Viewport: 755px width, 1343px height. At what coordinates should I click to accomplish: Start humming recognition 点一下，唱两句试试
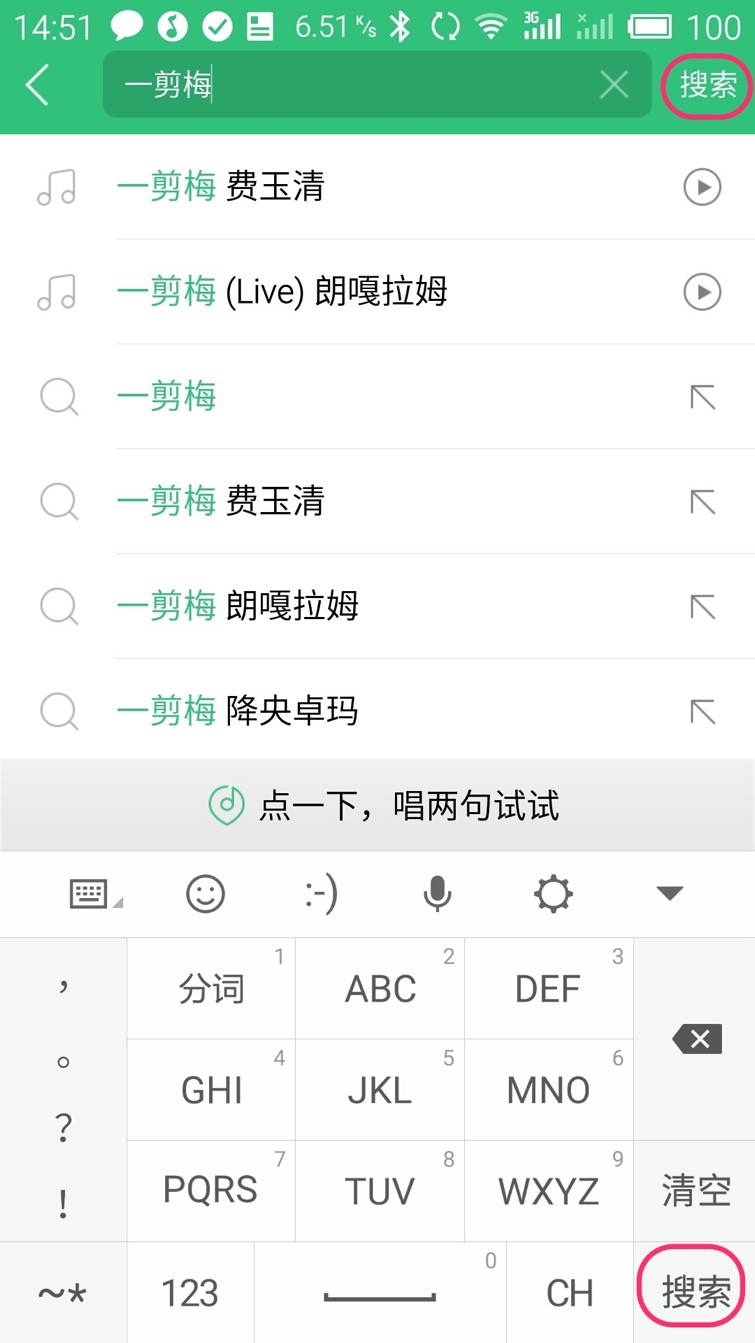[382, 805]
